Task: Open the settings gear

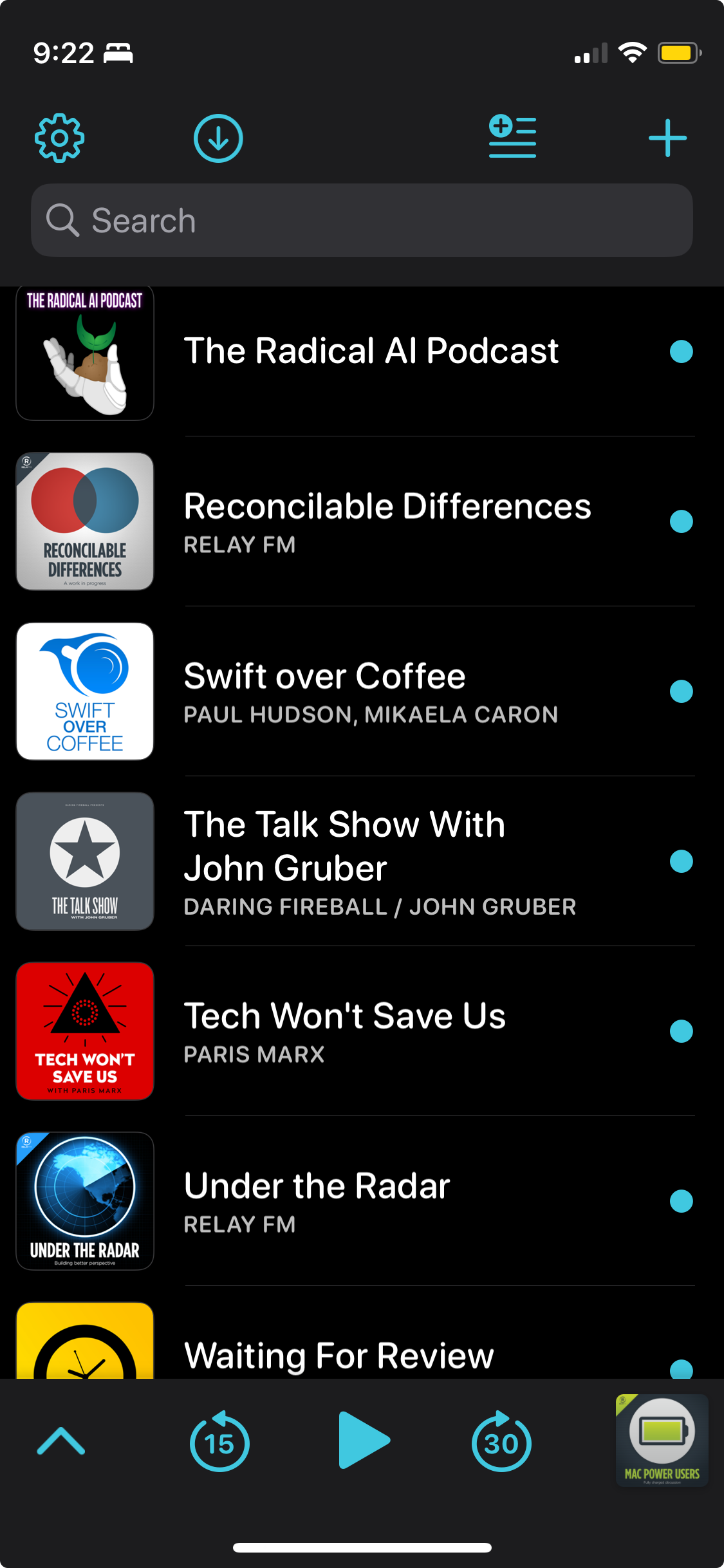Action: point(59,138)
